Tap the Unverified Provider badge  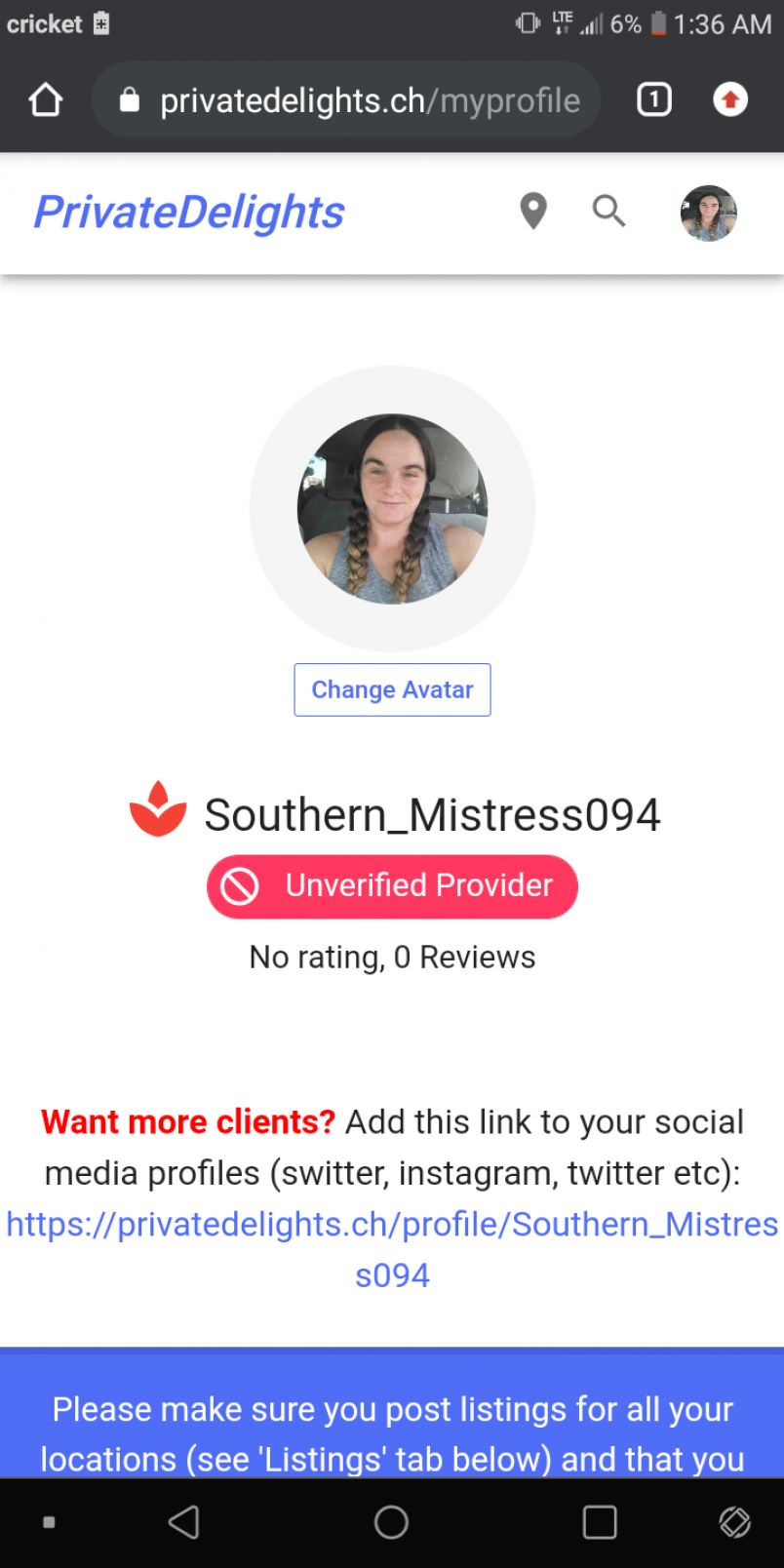[392, 886]
